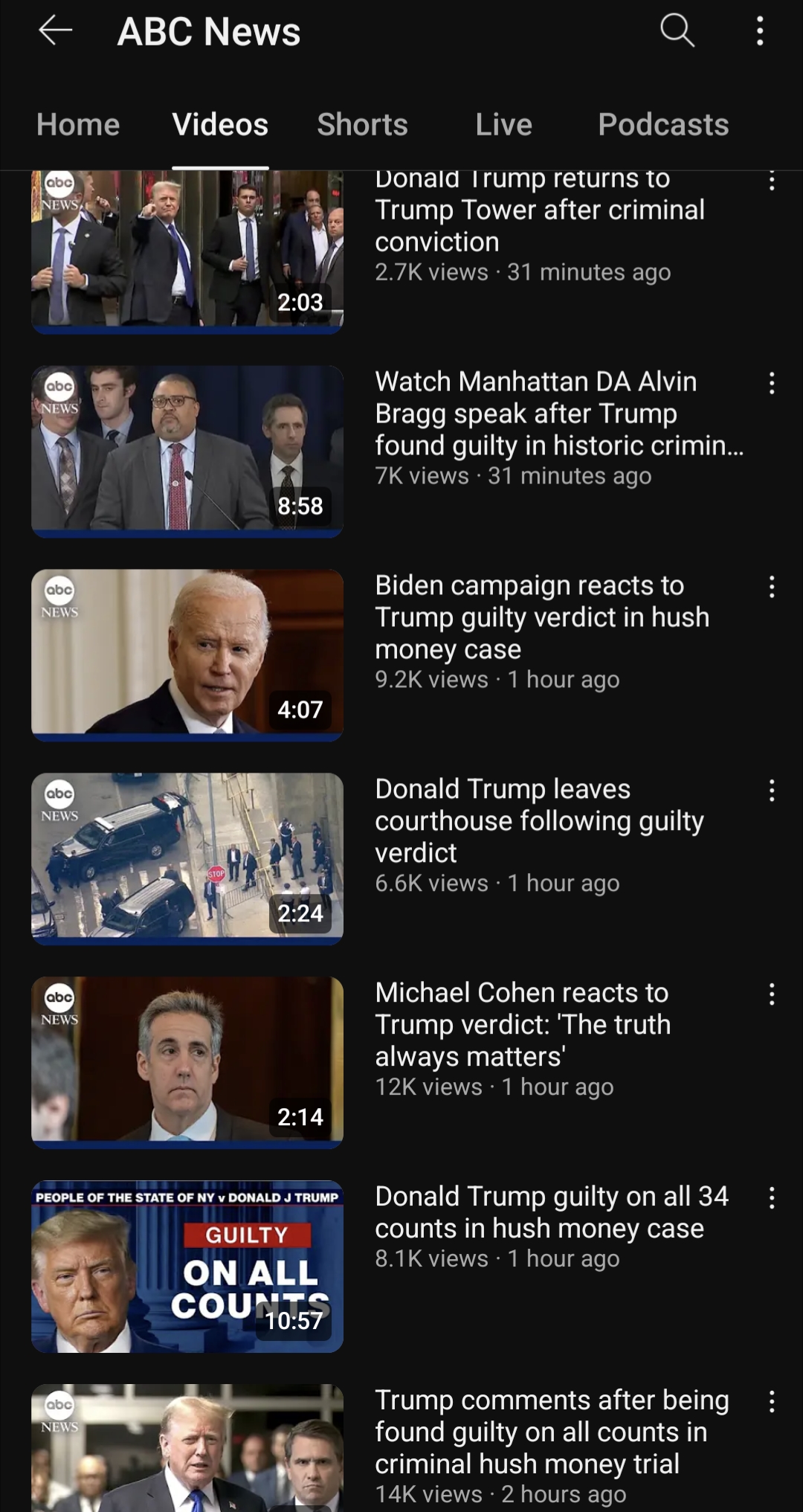Play Michael Cohen reacts video

click(x=187, y=1062)
